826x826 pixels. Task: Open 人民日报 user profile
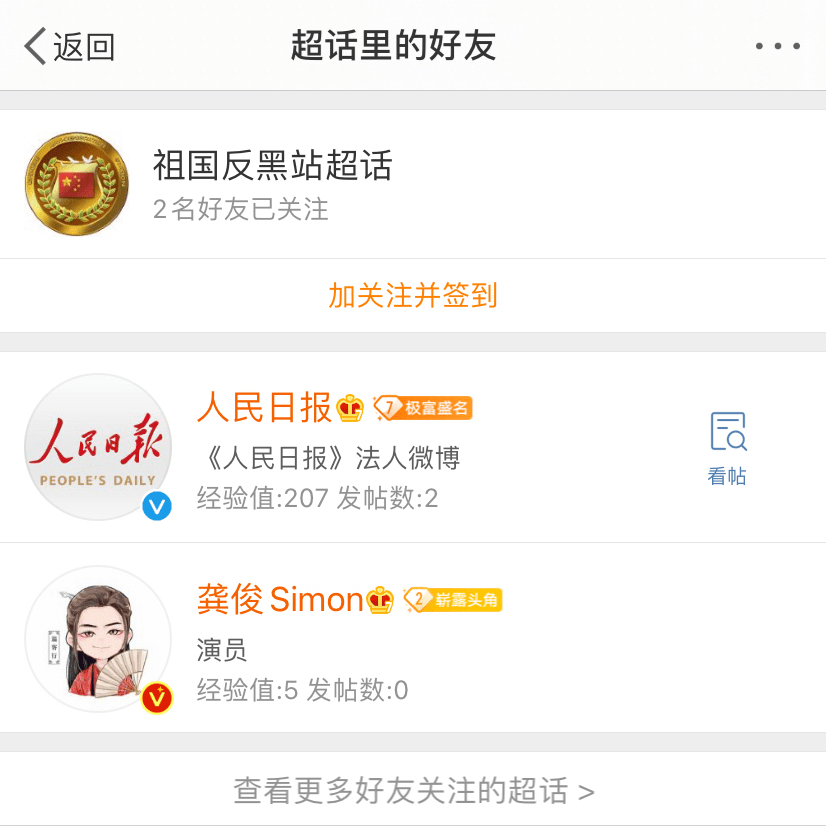click(264, 408)
